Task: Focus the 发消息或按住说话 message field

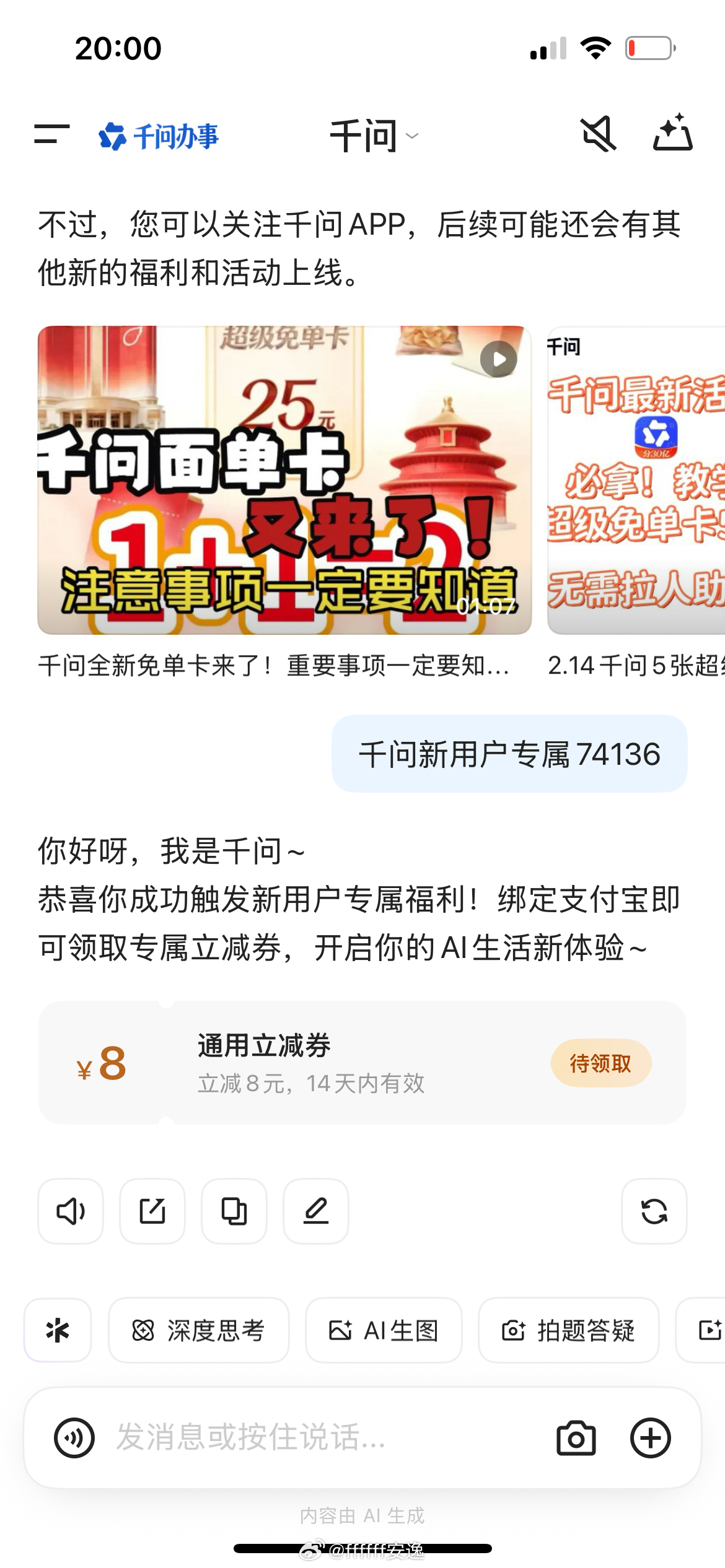Action: 310,1438
